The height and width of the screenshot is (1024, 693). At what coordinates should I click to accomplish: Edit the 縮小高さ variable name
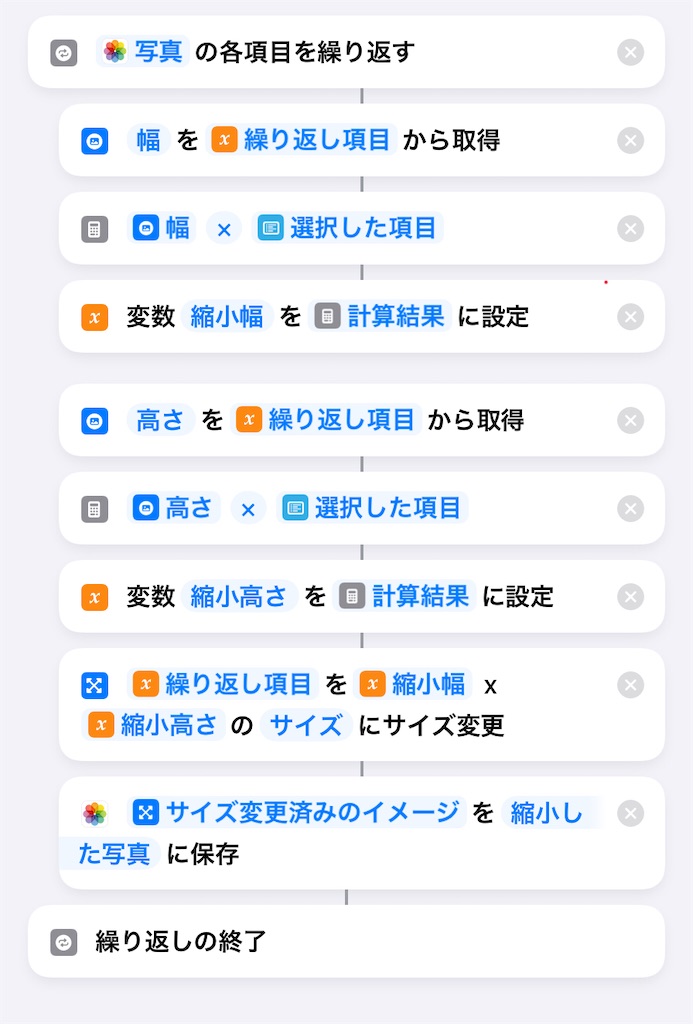pos(240,597)
